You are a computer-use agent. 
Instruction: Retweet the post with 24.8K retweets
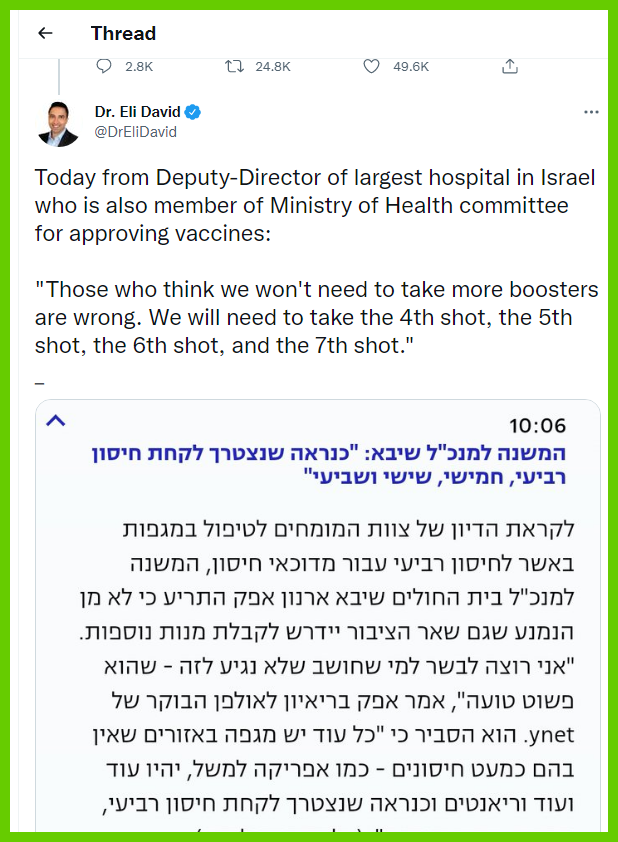(x=236, y=66)
